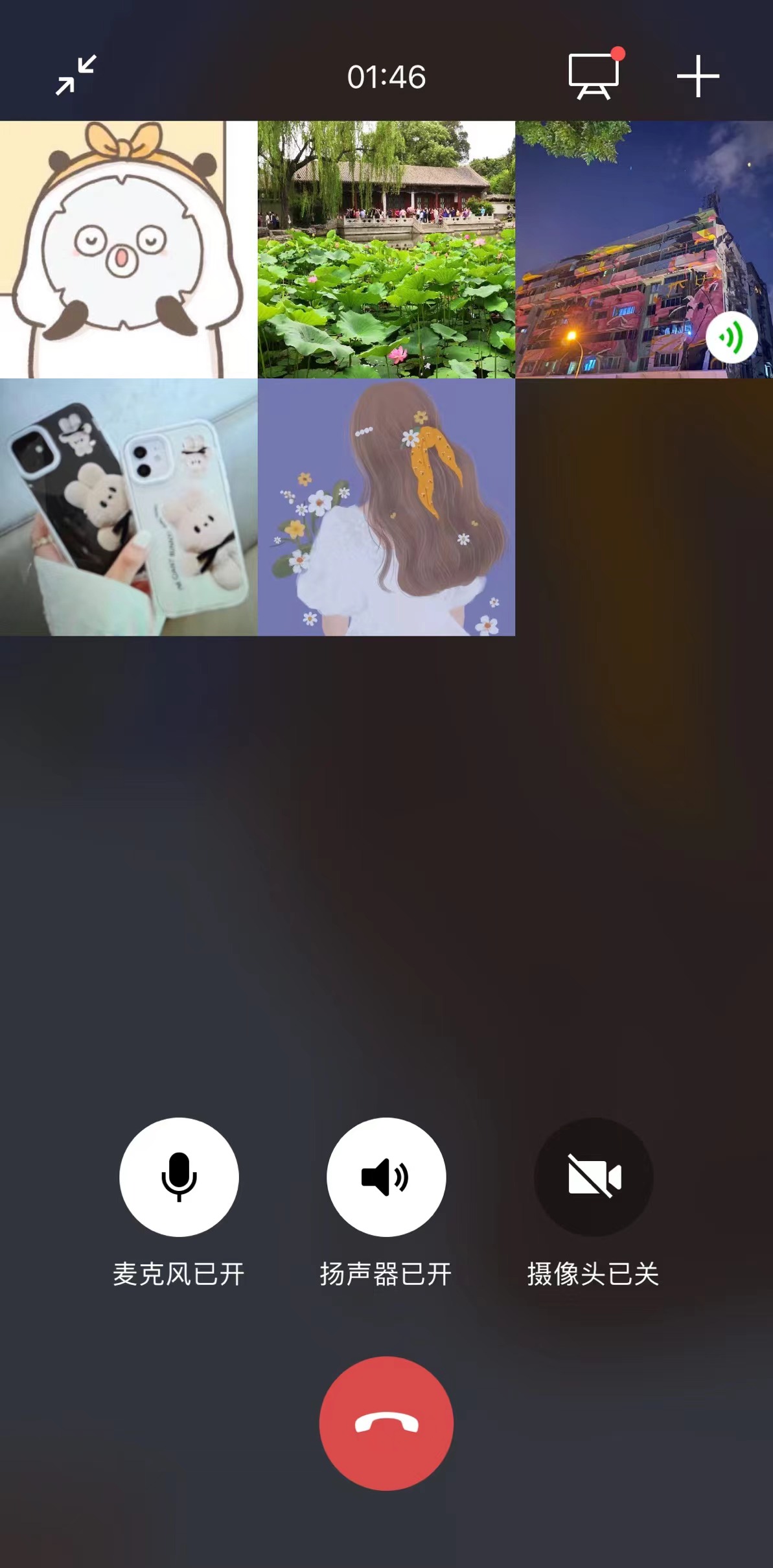This screenshot has height=1568, width=773.
Task: Minimize the call window
Action: 76,76
